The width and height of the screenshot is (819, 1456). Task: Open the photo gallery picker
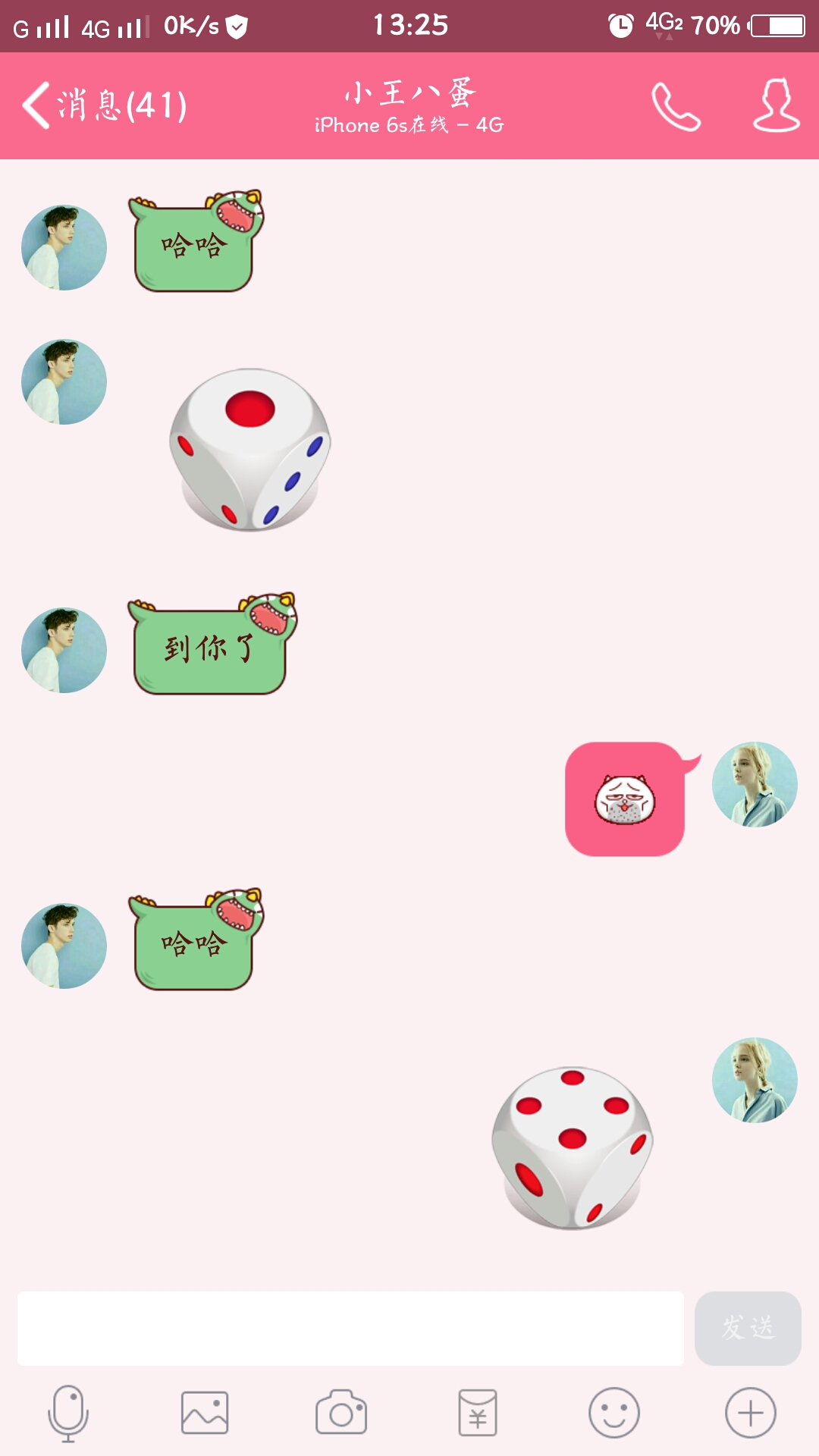point(205,1414)
